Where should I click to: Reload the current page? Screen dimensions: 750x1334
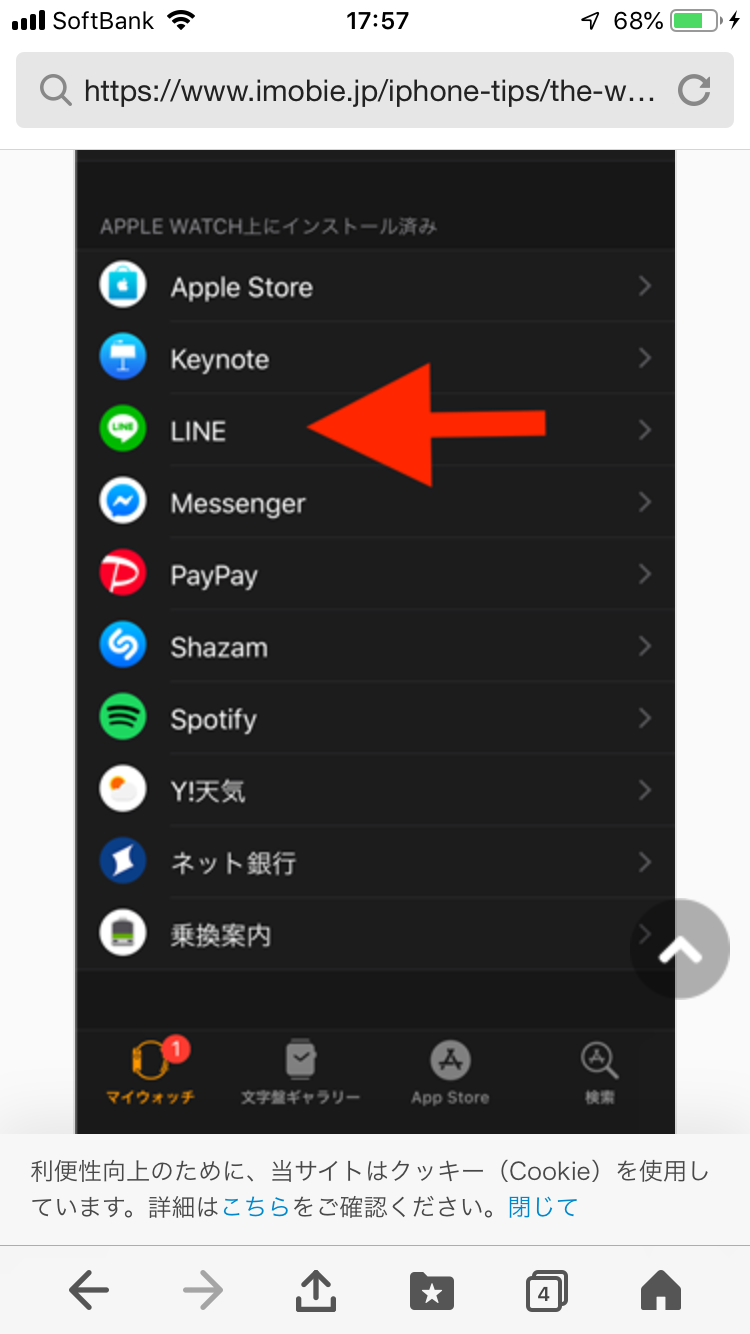click(693, 91)
